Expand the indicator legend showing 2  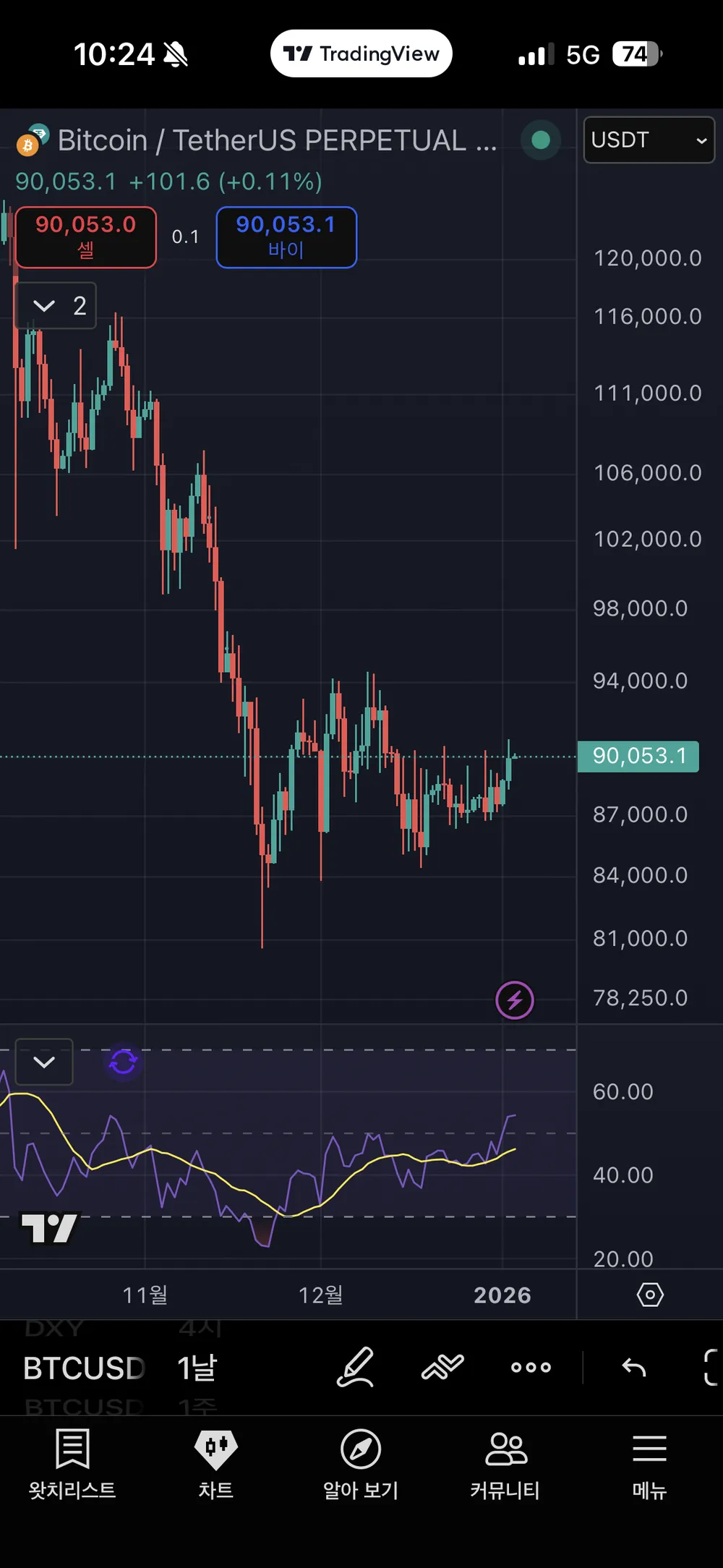coord(56,306)
